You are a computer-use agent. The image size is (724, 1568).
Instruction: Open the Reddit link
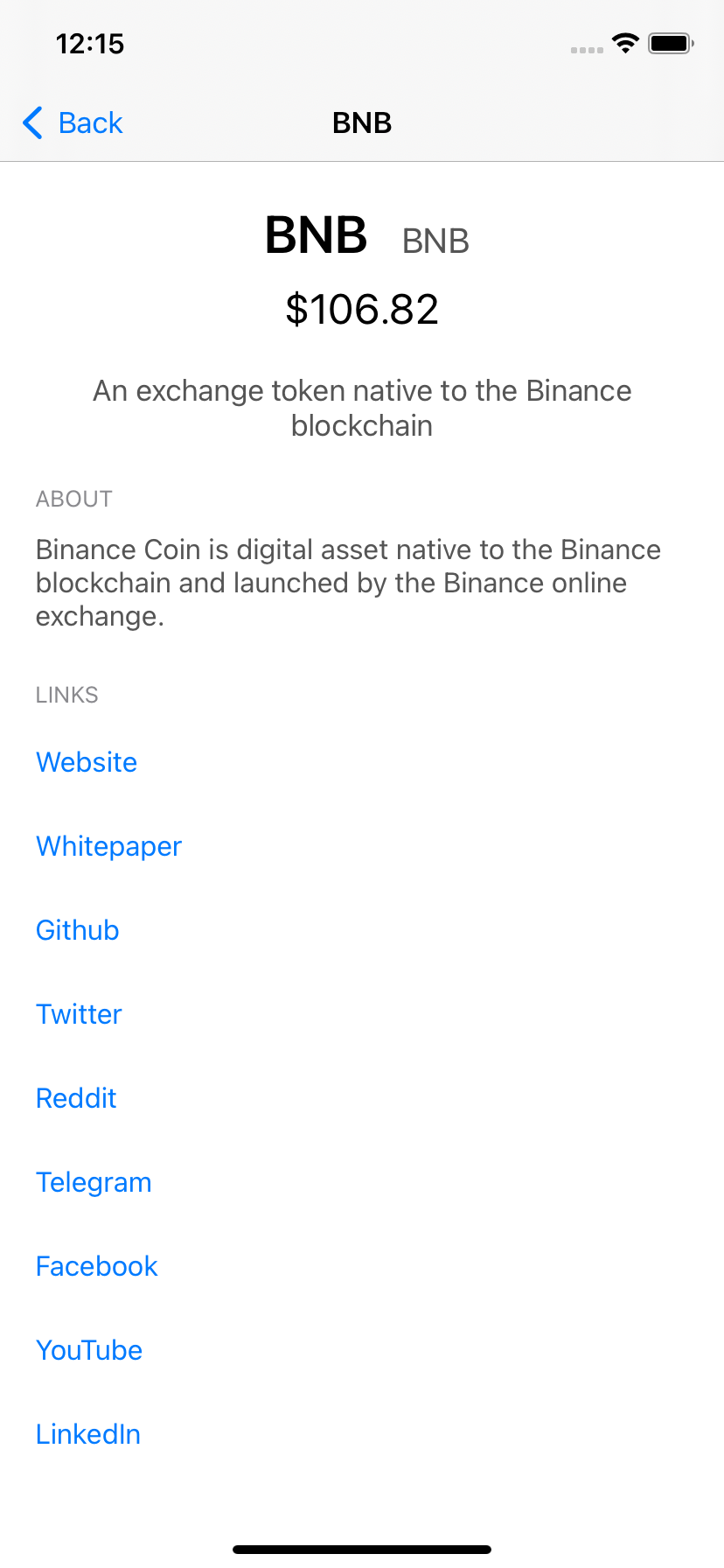[x=76, y=1098]
